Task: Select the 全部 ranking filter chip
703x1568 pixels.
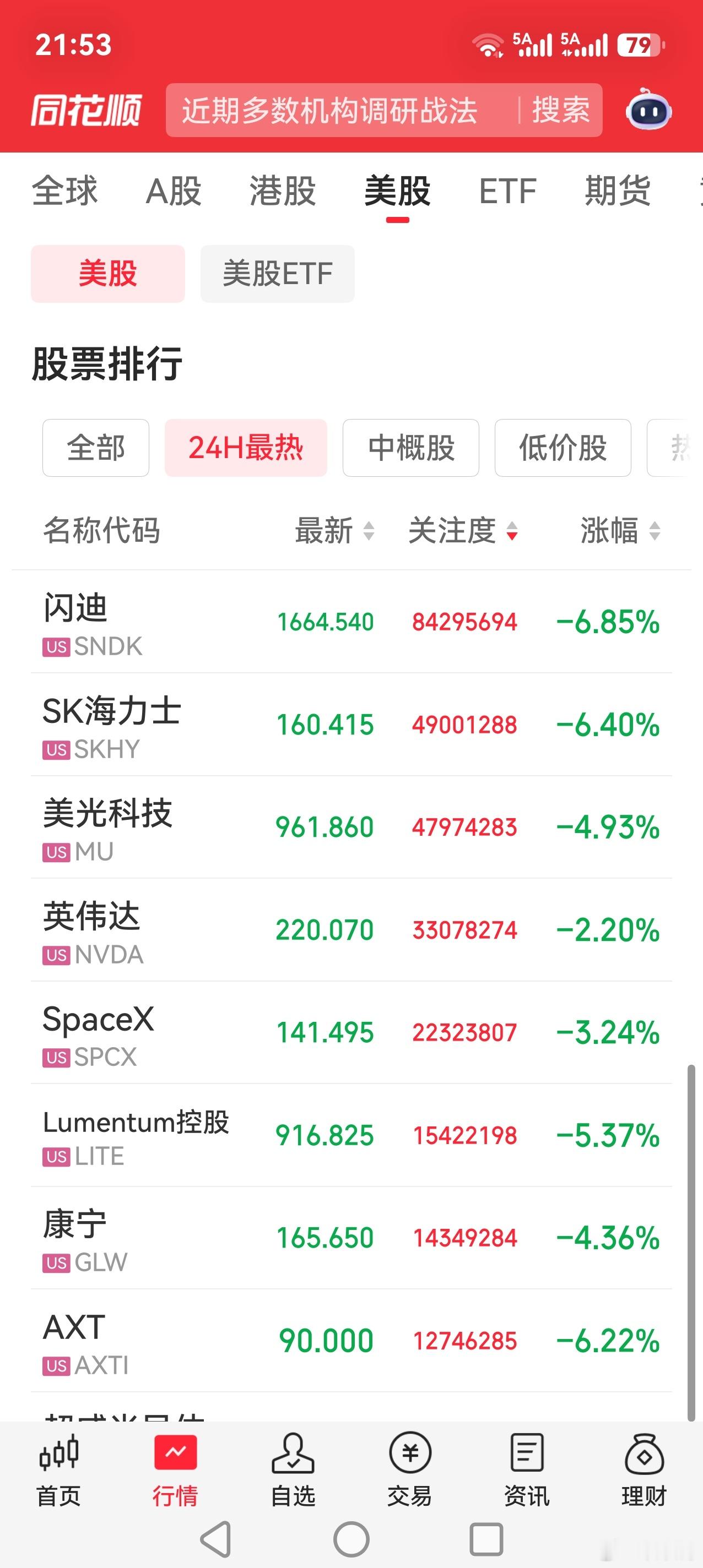Action: (96, 448)
